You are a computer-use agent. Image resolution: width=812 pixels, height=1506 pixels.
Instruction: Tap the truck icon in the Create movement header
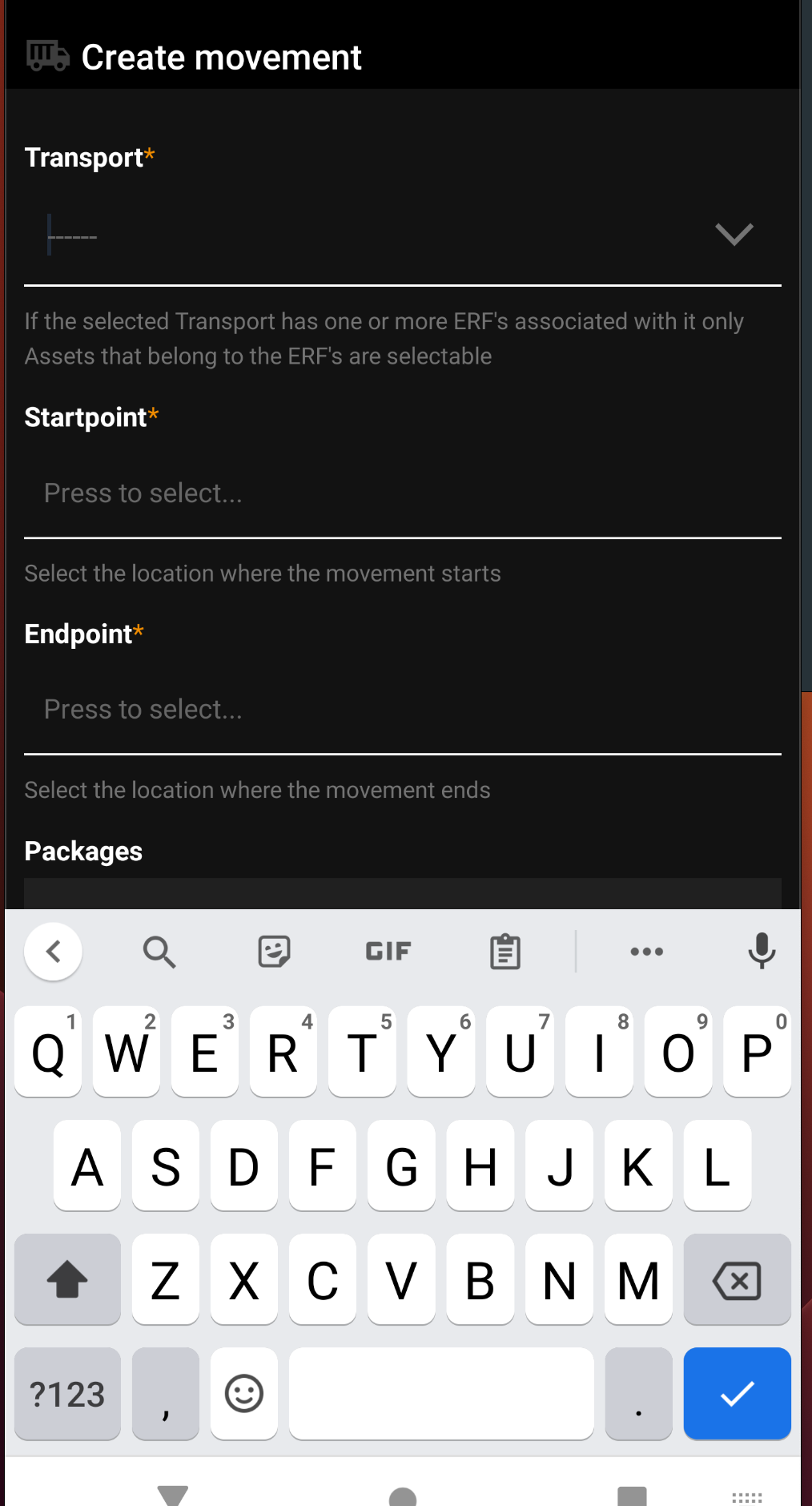pos(44,54)
